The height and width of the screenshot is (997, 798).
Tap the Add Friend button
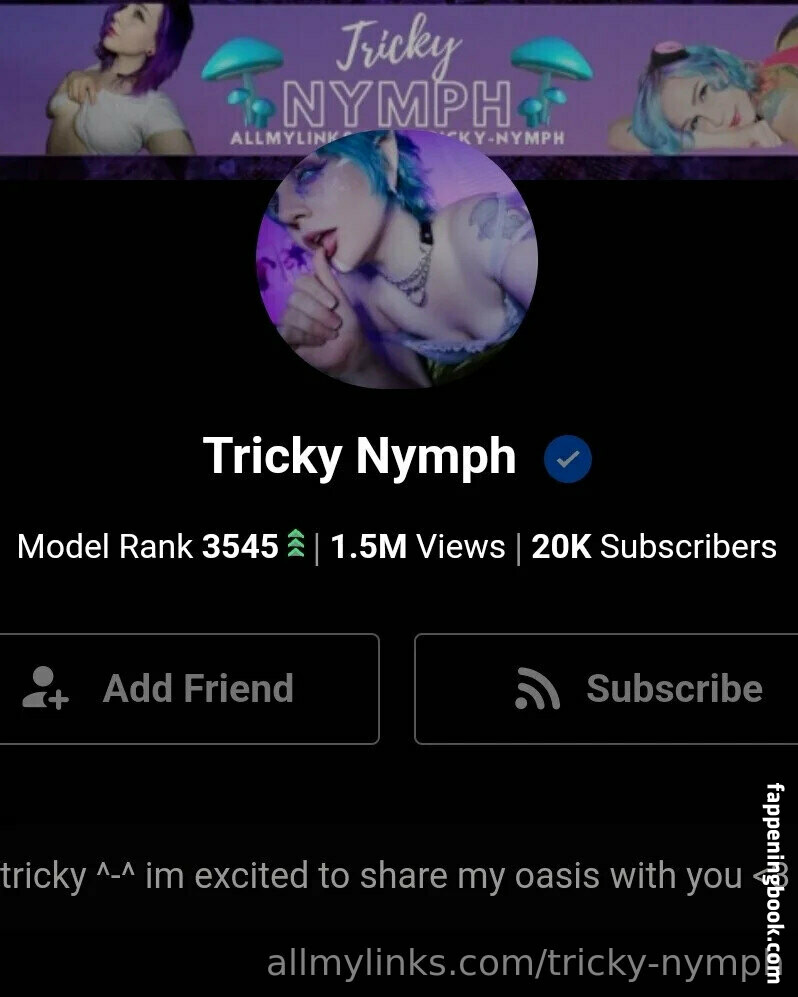[188, 689]
